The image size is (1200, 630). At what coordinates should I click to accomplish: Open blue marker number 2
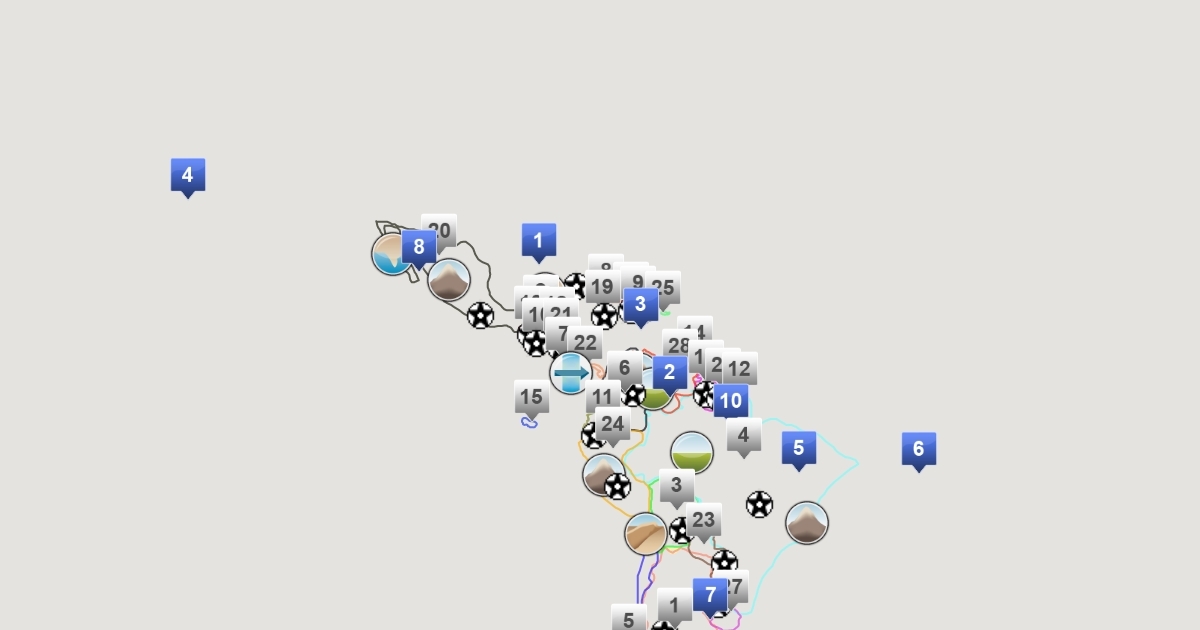[x=669, y=373]
